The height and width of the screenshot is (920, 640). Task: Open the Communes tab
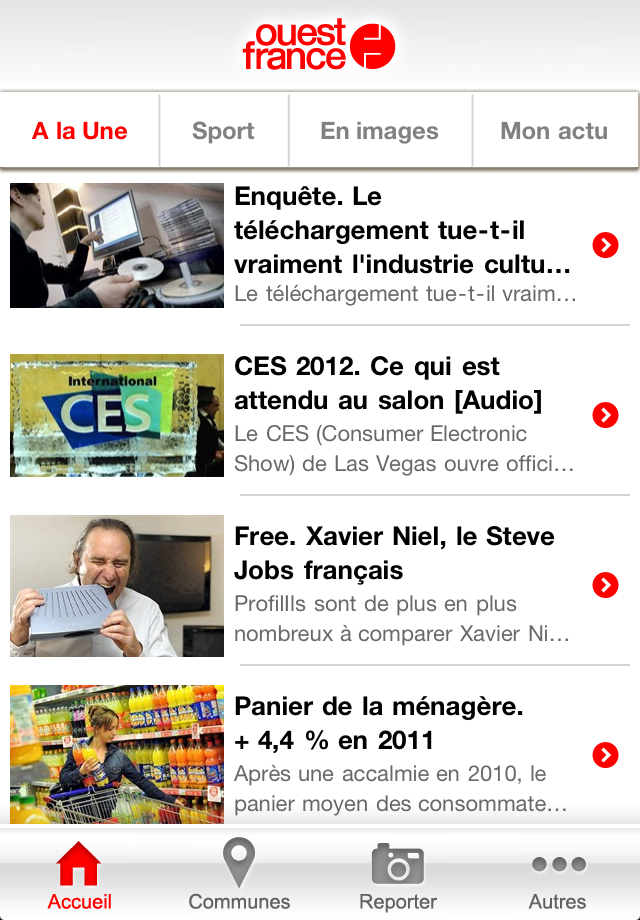point(239,876)
